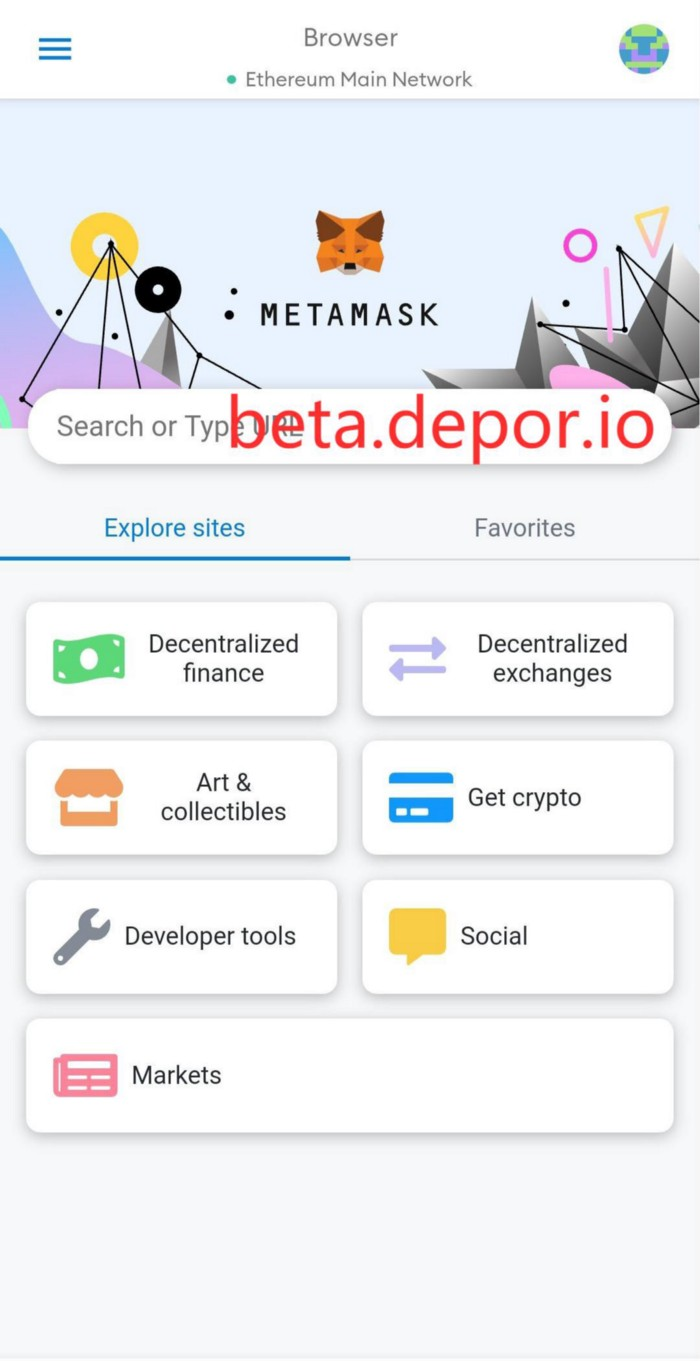Open the Decentralized exchanges category
The width and height of the screenshot is (700, 1361).
[x=517, y=659]
